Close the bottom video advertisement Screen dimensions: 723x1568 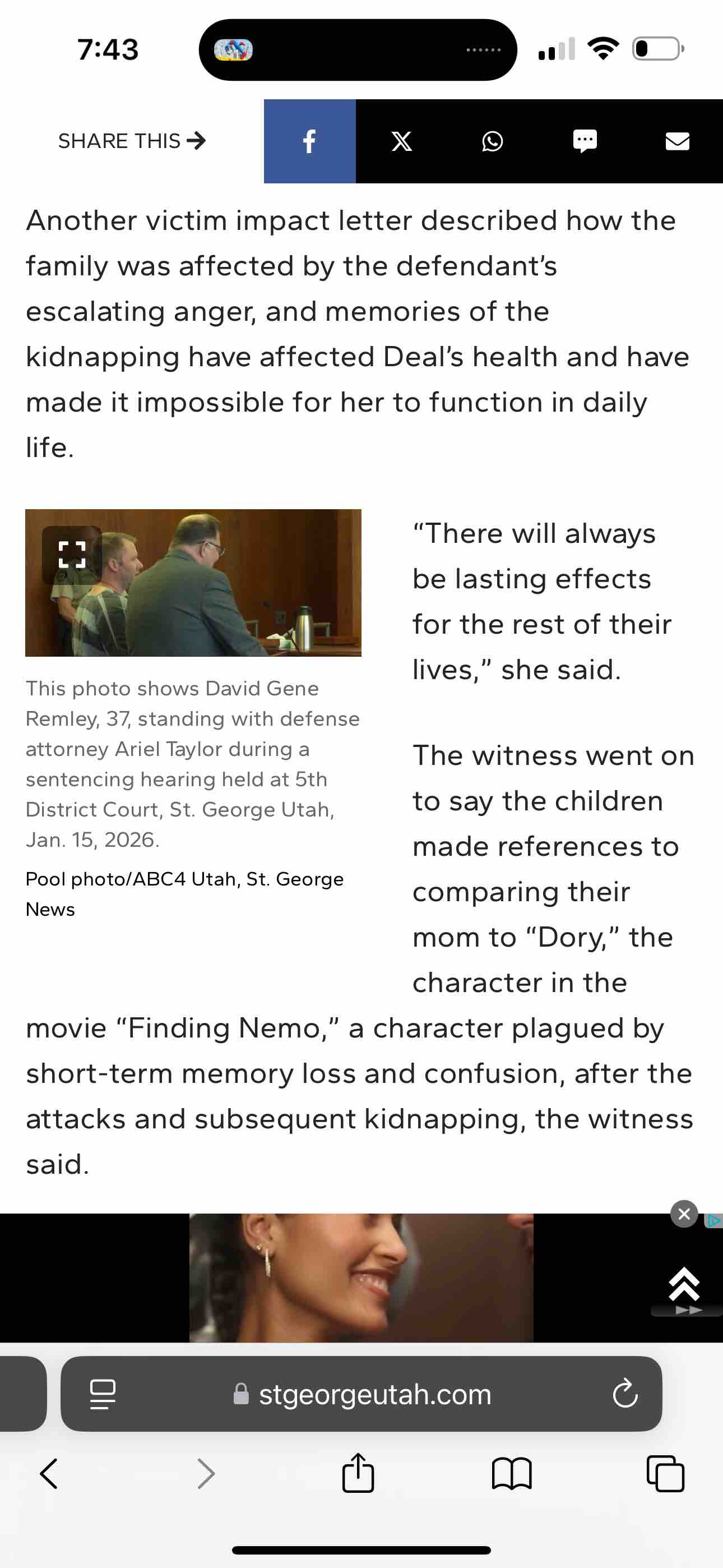(x=683, y=1214)
